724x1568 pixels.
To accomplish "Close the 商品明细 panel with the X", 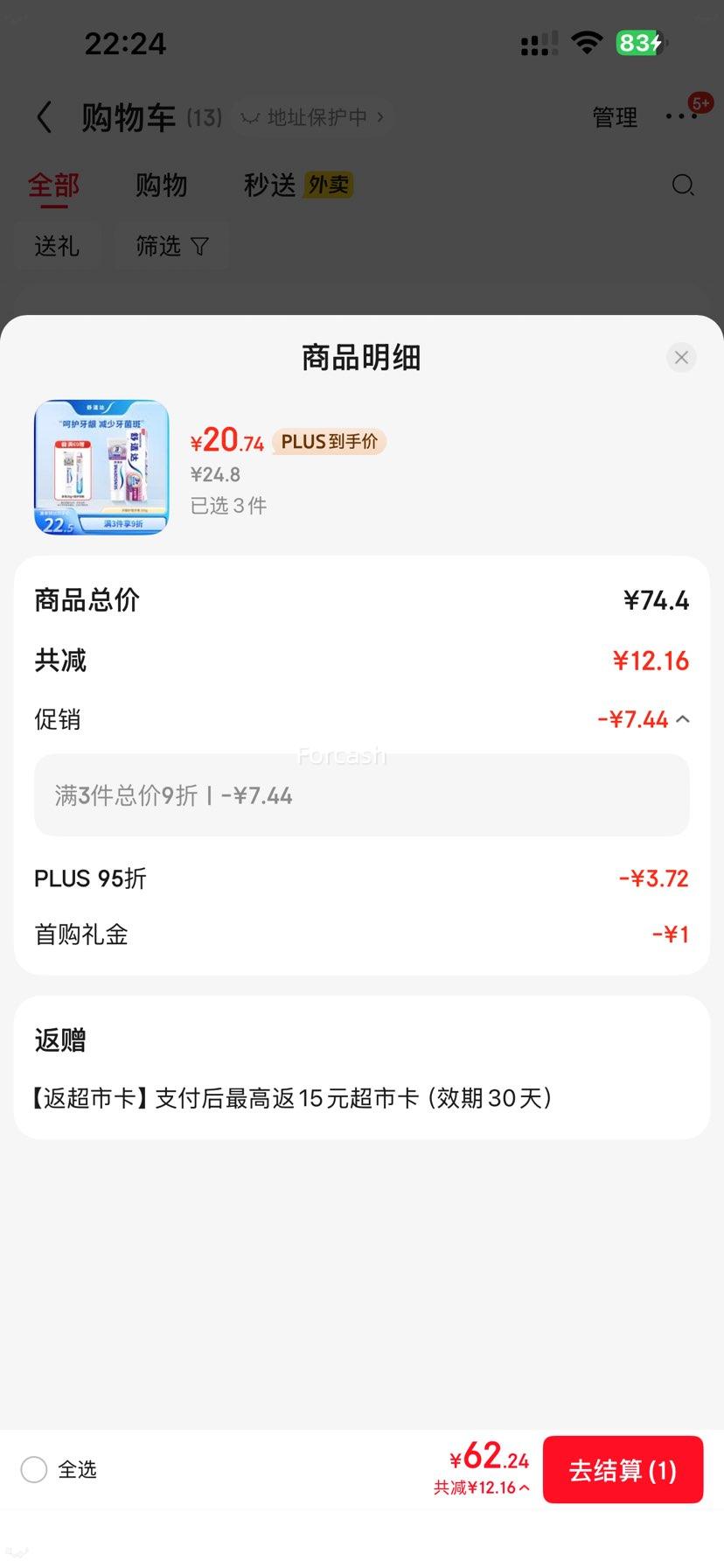I will click(681, 357).
